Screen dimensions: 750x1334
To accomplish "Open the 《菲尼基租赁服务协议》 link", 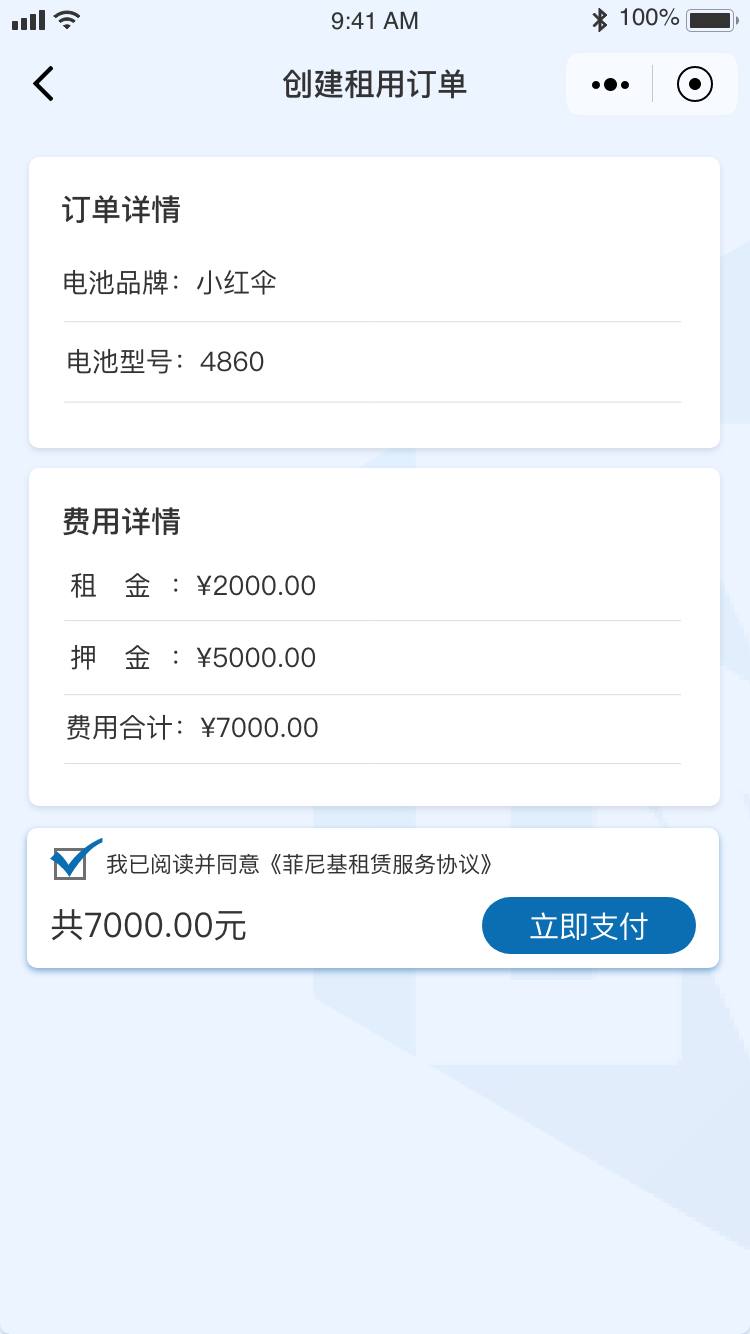I will point(380,864).
